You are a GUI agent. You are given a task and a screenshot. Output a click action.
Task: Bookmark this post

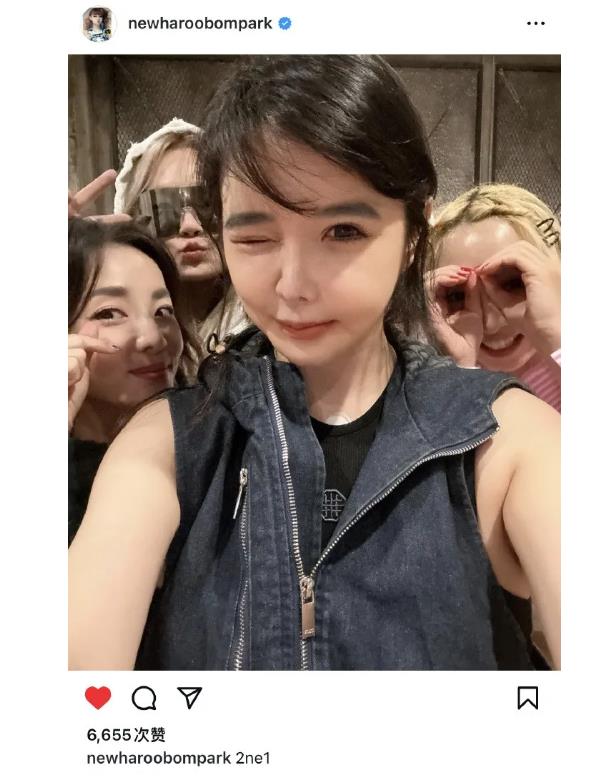tap(527, 697)
